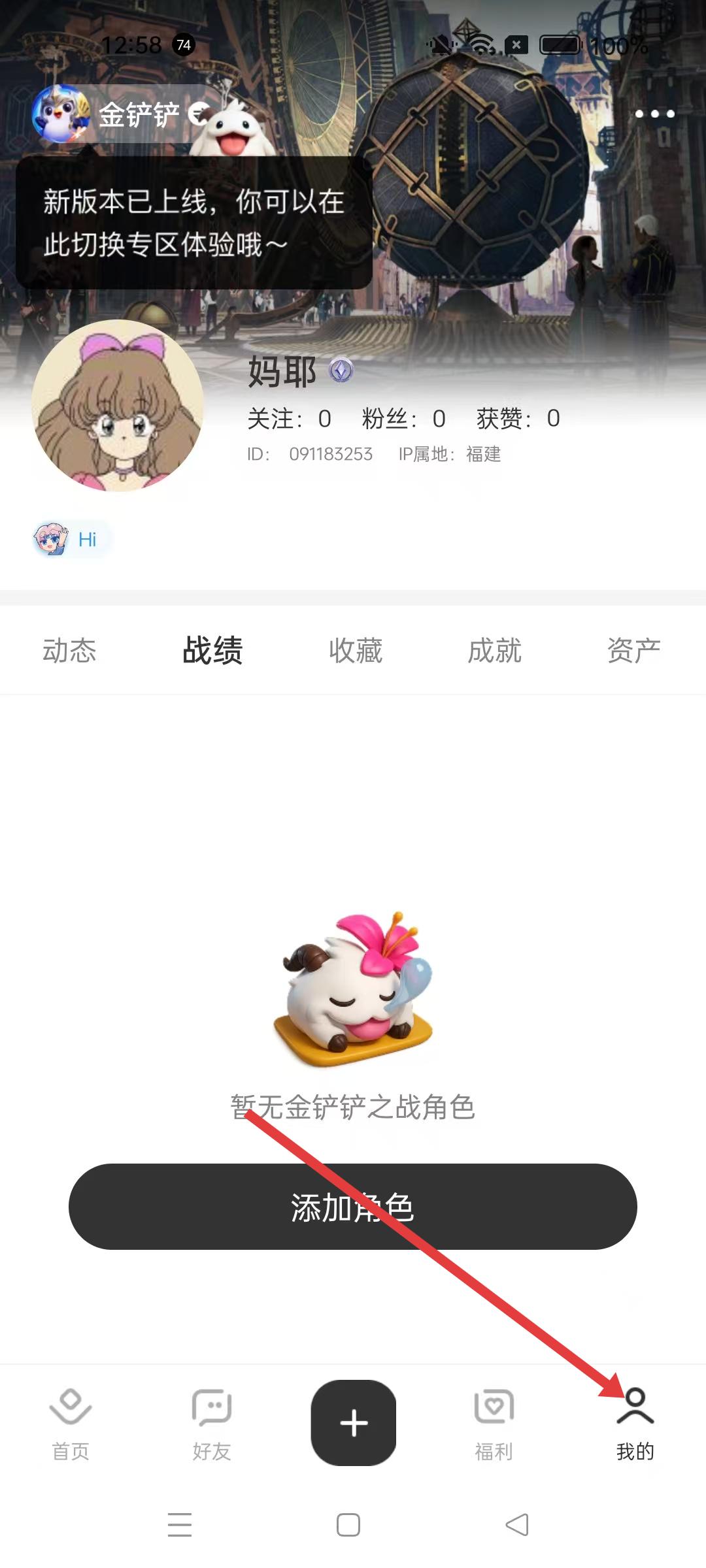This screenshot has width=706, height=1568.
Task: View the 粉丝 followers list
Action: tap(403, 419)
